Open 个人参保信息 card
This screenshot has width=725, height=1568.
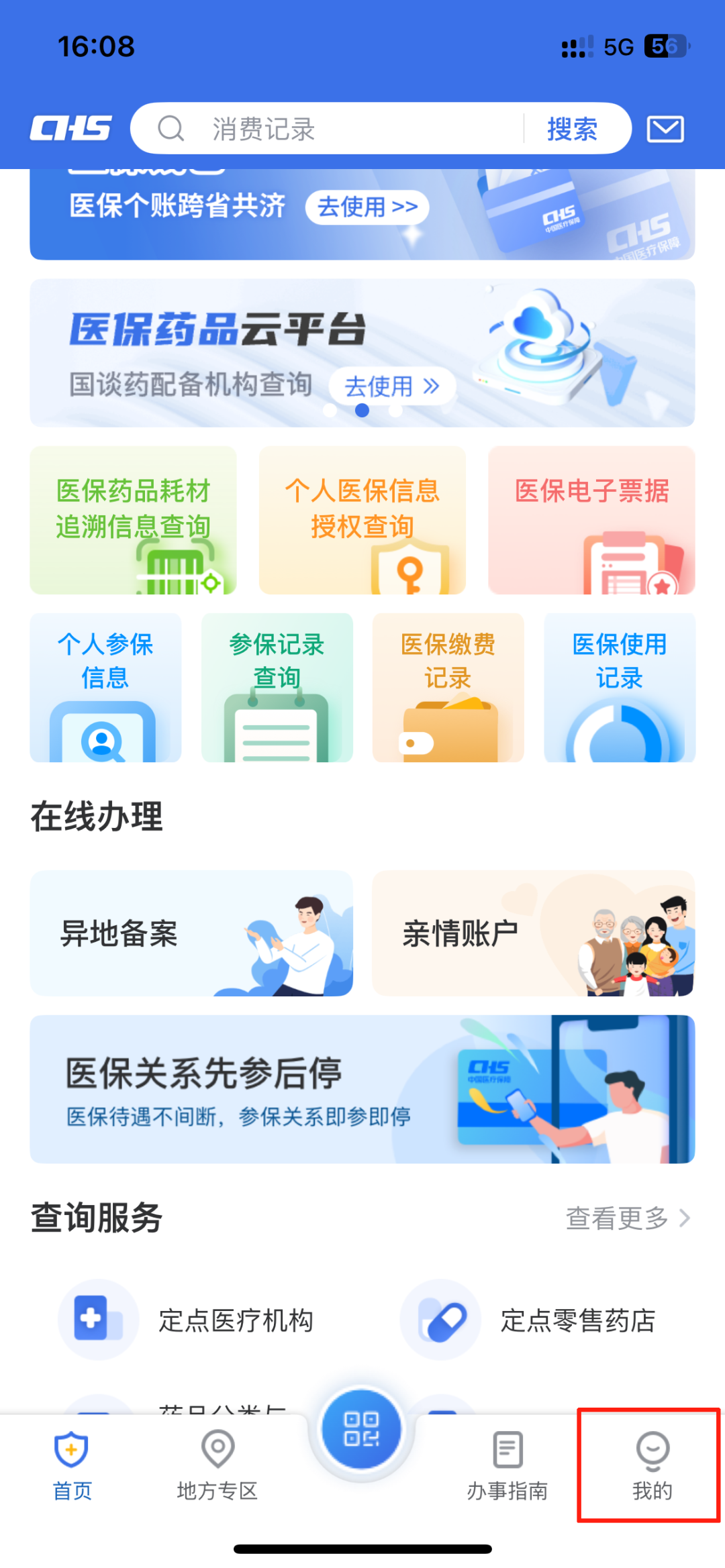tap(105, 687)
